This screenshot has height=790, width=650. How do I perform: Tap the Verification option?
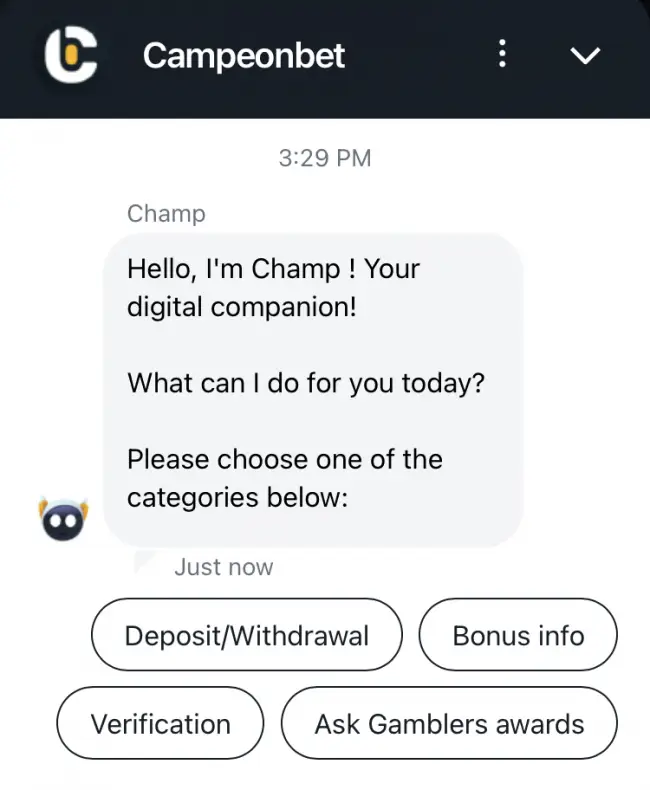tap(160, 723)
